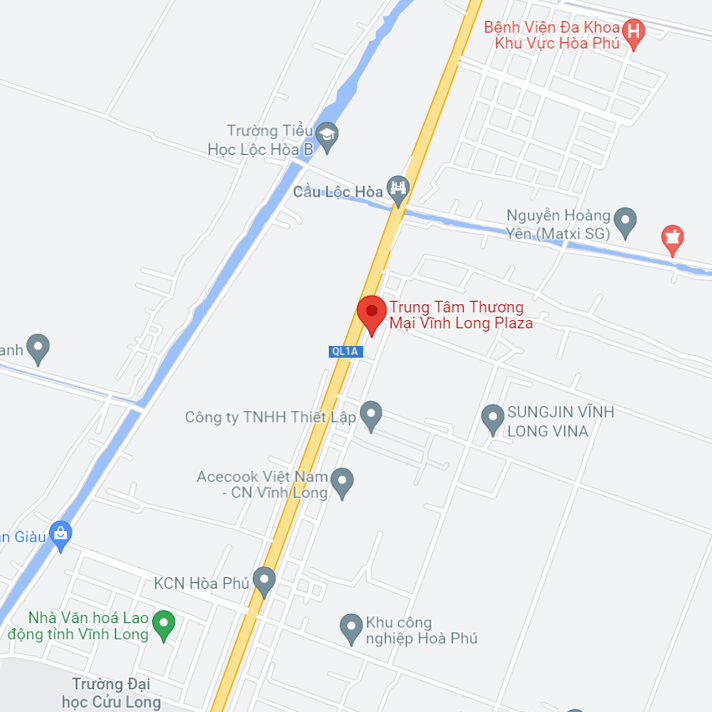Open Bệnh Viện Đa Khoa Hòa Phú hospital marker

(632, 32)
